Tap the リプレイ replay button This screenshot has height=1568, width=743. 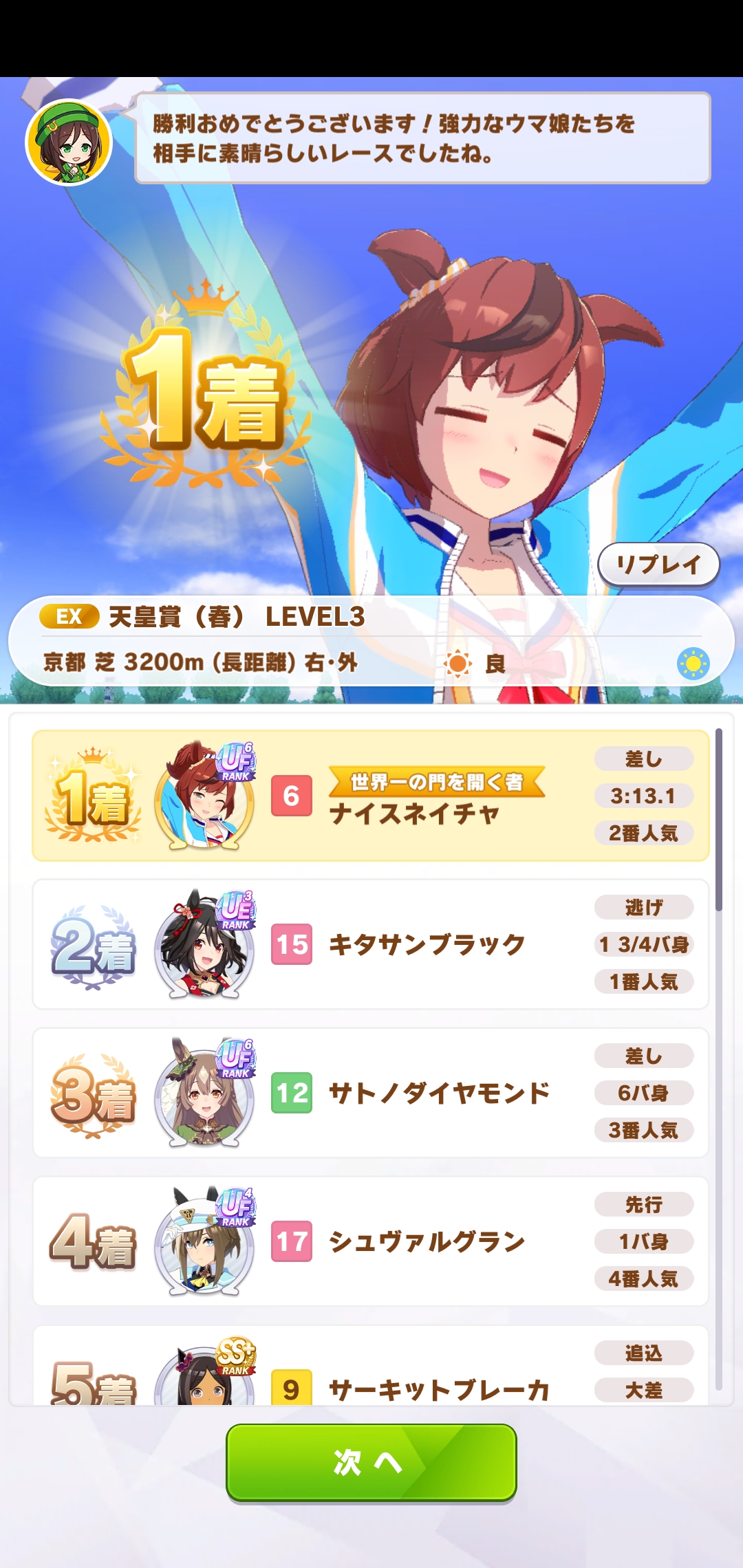point(658,565)
